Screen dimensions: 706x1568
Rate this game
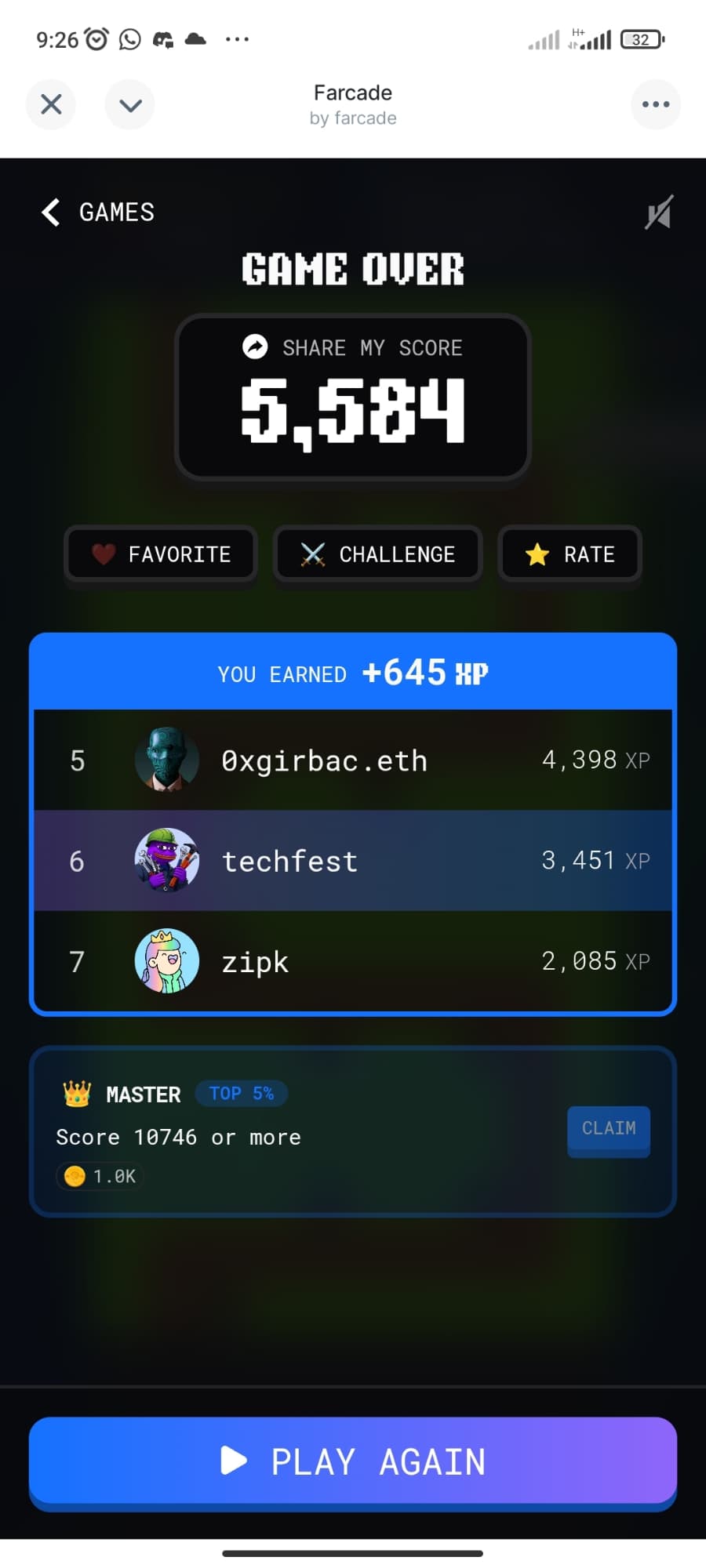(570, 554)
